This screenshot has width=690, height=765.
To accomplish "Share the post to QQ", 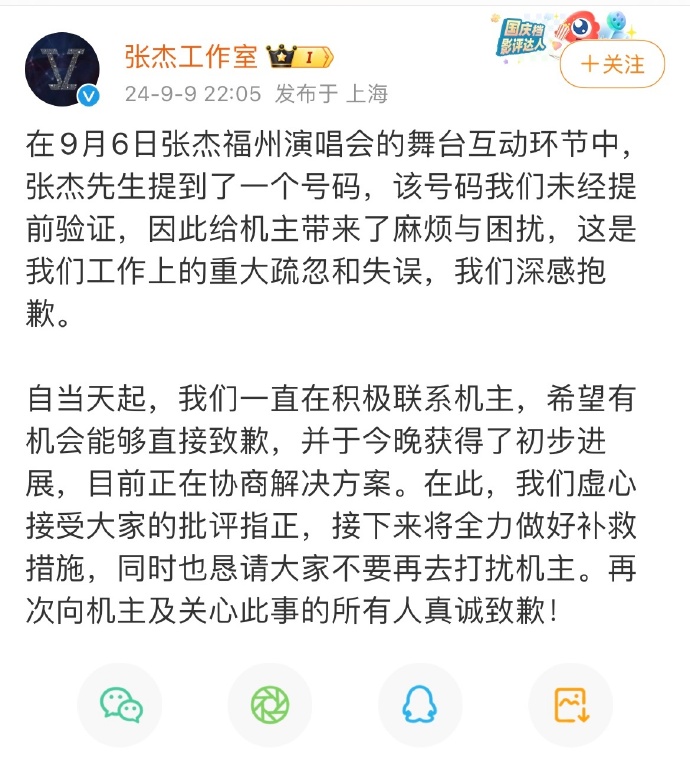I will (419, 706).
